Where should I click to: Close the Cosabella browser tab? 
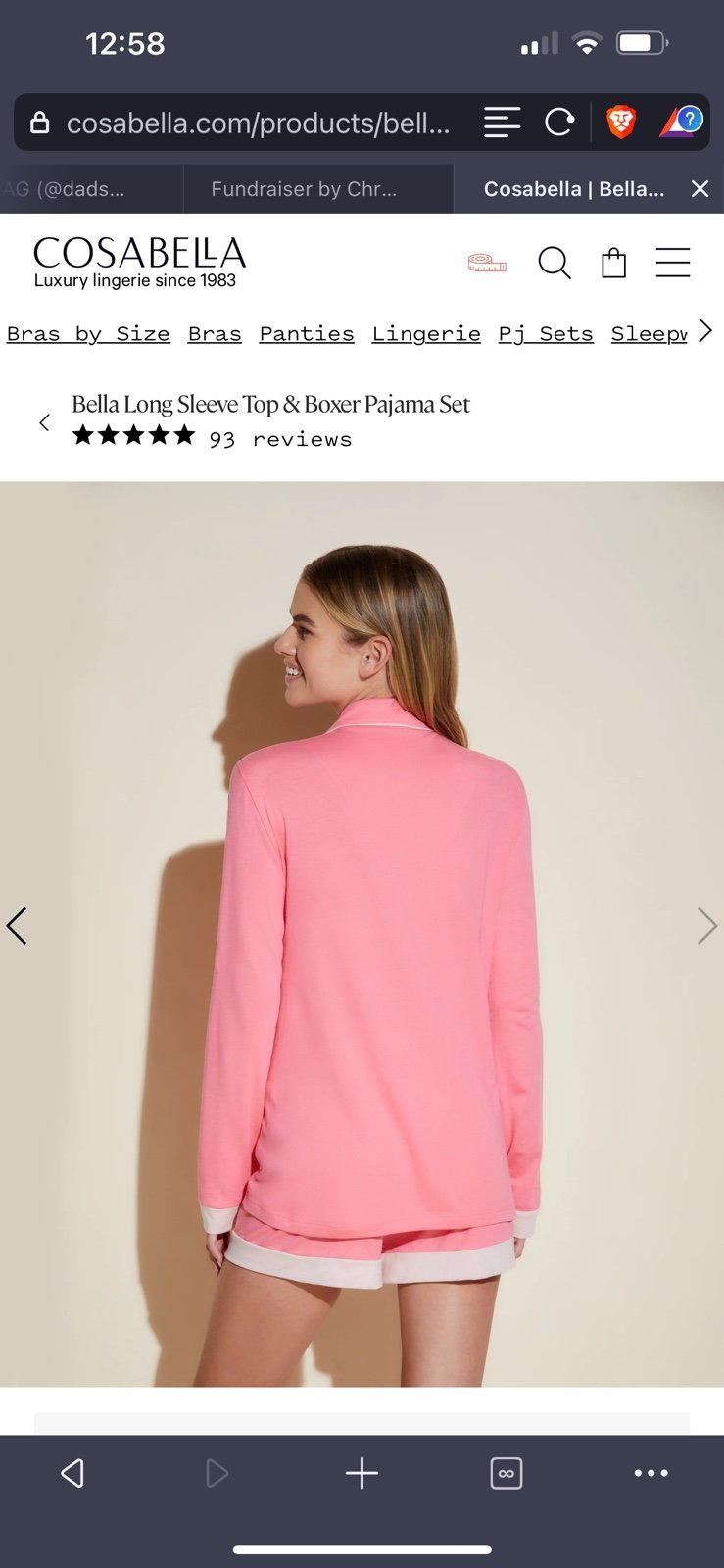pyautogui.click(x=700, y=189)
